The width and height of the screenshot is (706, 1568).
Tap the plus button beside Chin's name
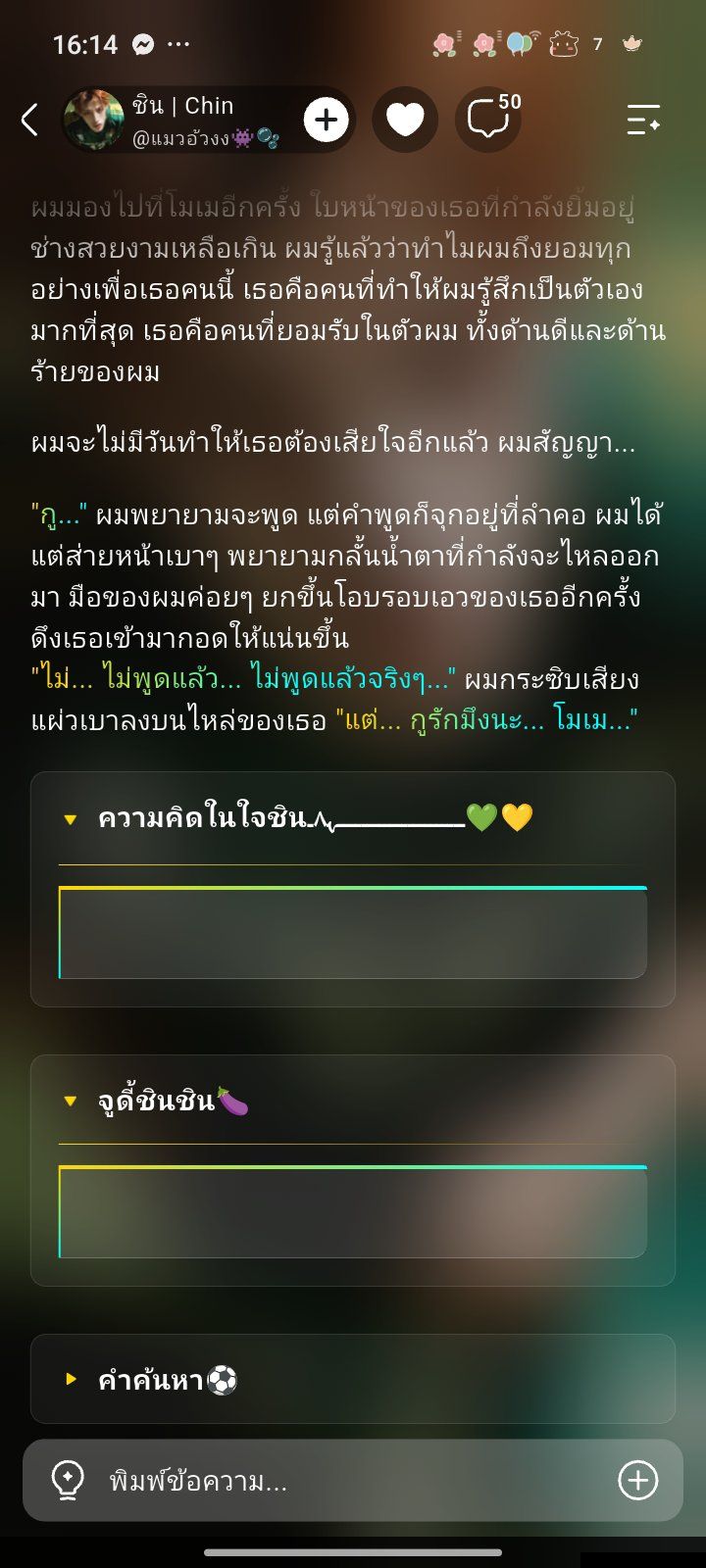tap(327, 120)
